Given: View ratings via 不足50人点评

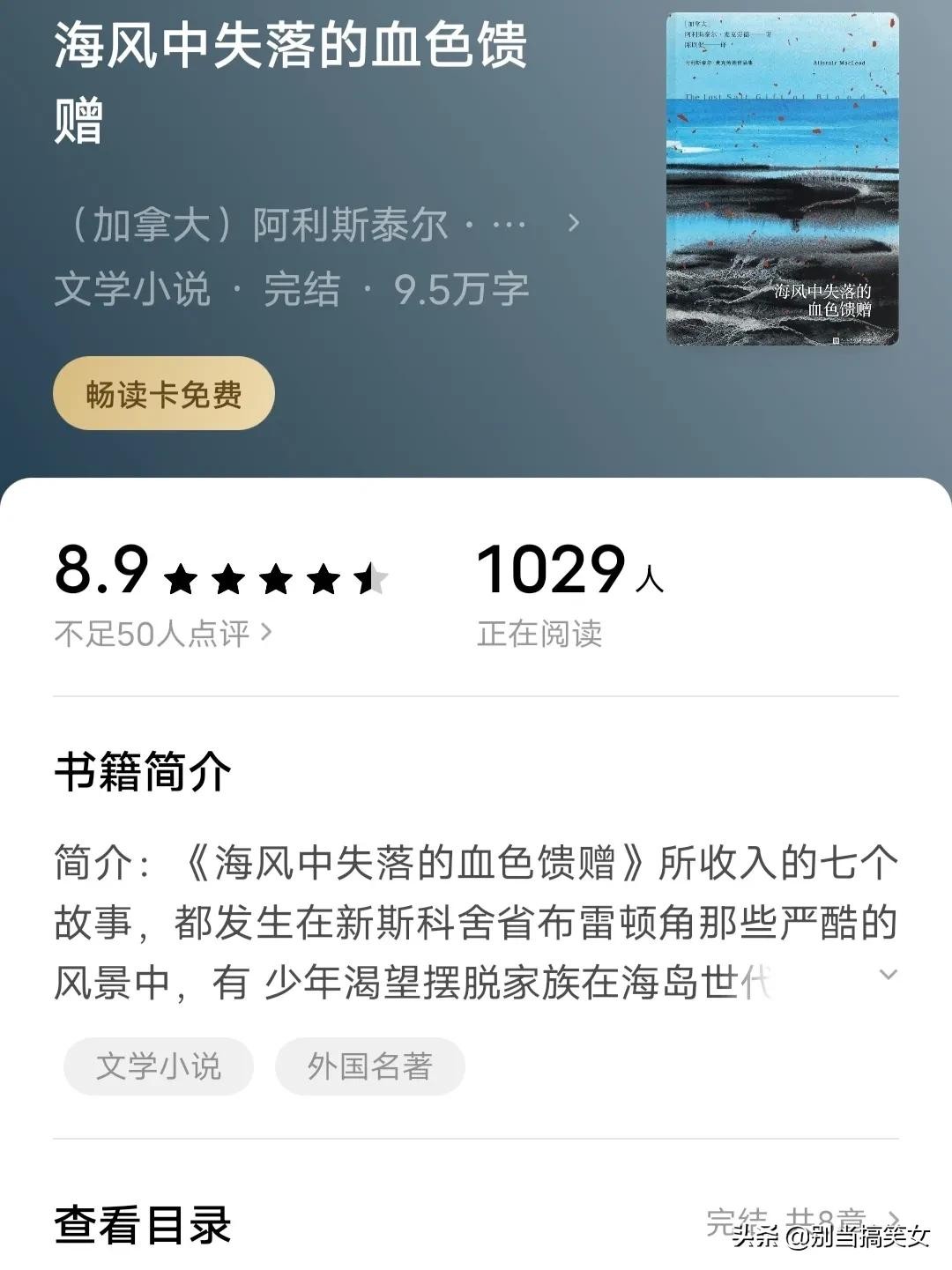Looking at the screenshot, I should coord(163,634).
